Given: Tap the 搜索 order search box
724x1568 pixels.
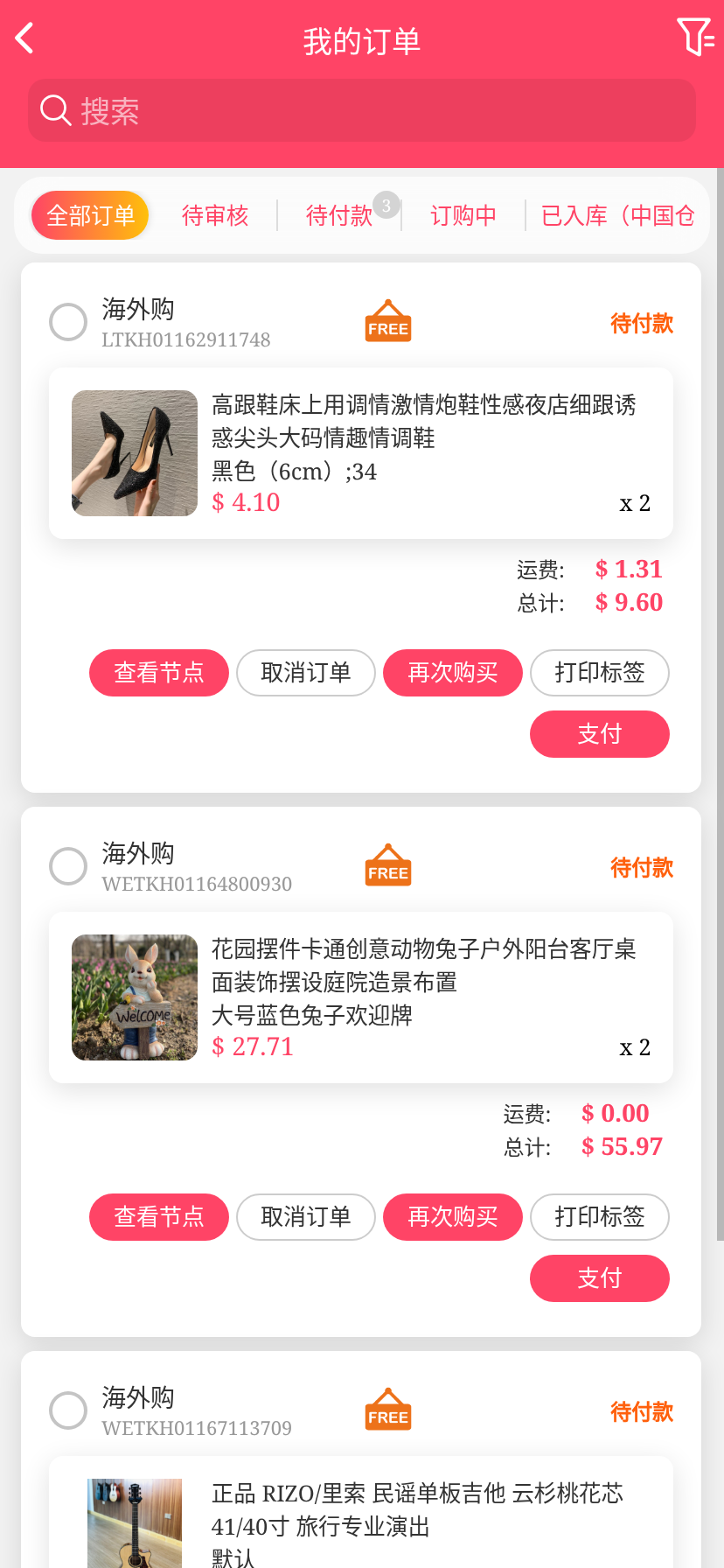Looking at the screenshot, I should coord(362,110).
